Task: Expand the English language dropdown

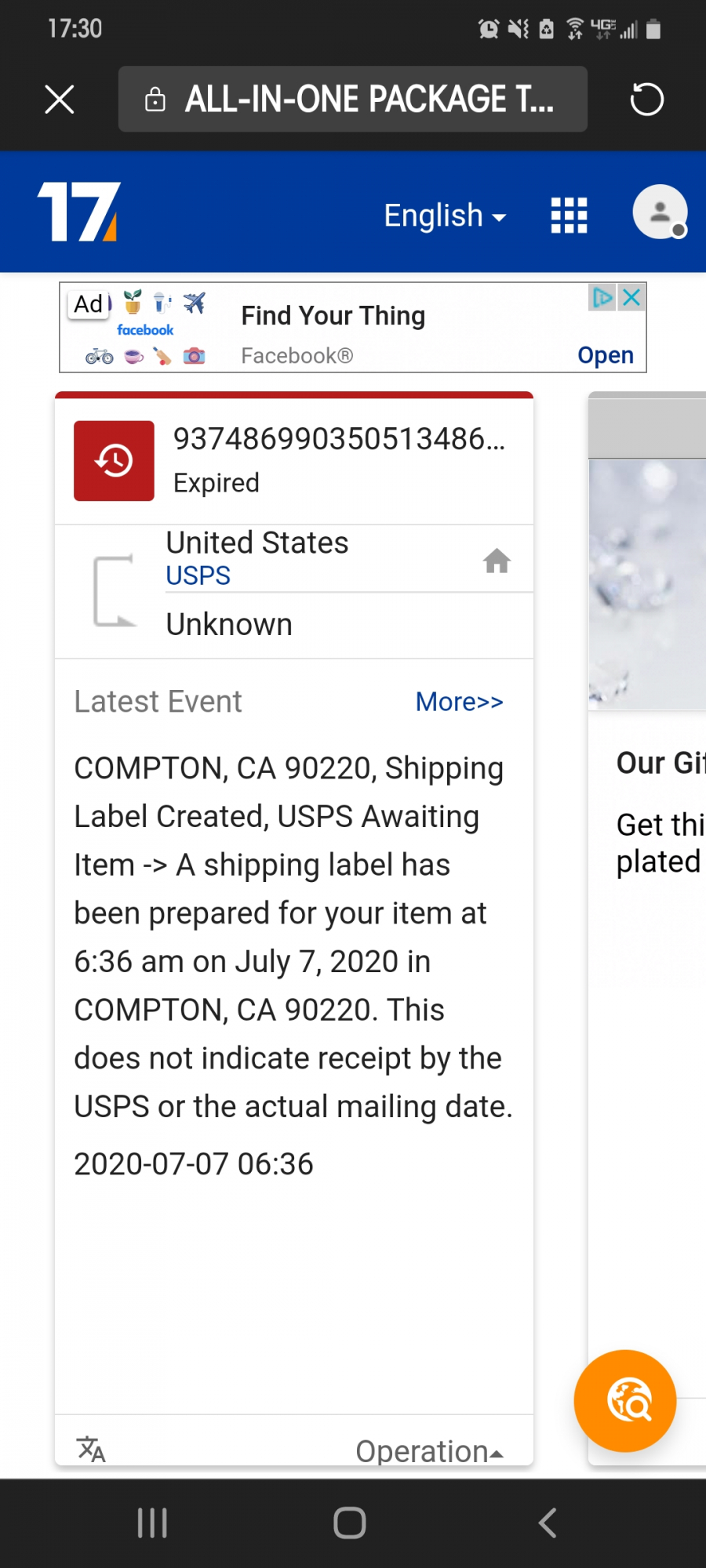Action: pos(445,216)
